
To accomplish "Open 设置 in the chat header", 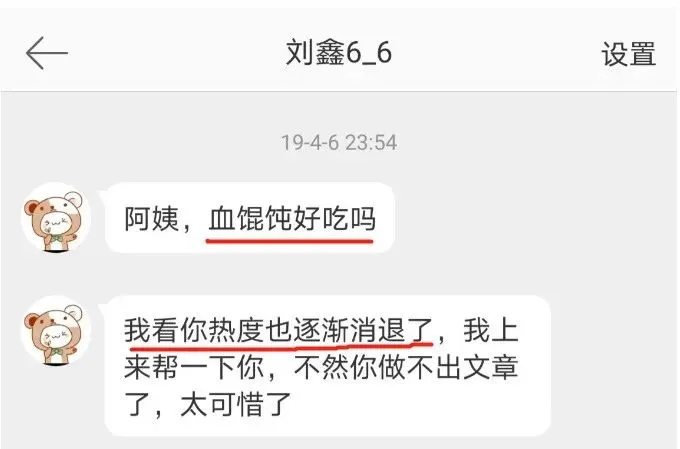I will coord(628,54).
